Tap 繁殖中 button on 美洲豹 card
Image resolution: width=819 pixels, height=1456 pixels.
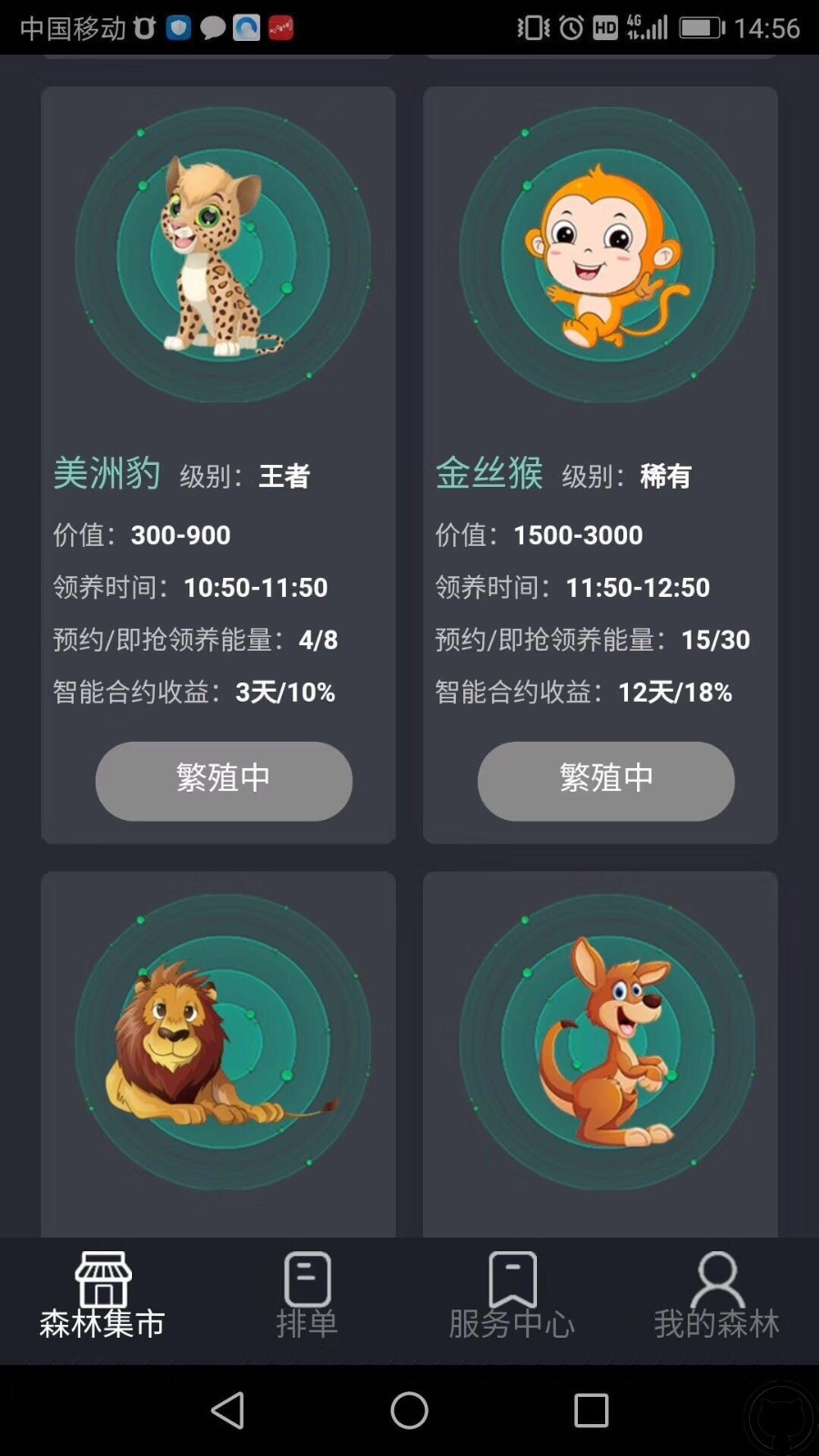pyautogui.click(x=223, y=780)
